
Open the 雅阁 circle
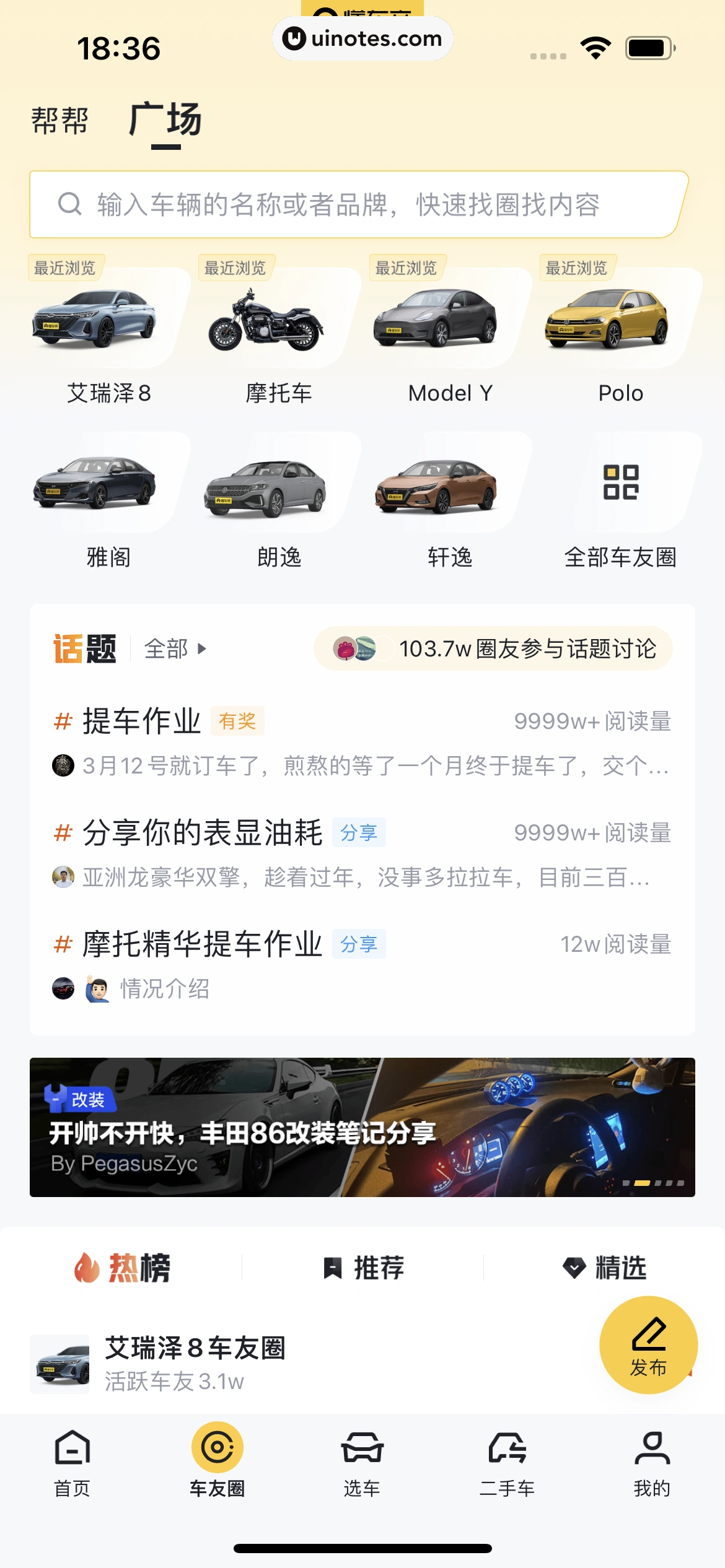point(108,500)
